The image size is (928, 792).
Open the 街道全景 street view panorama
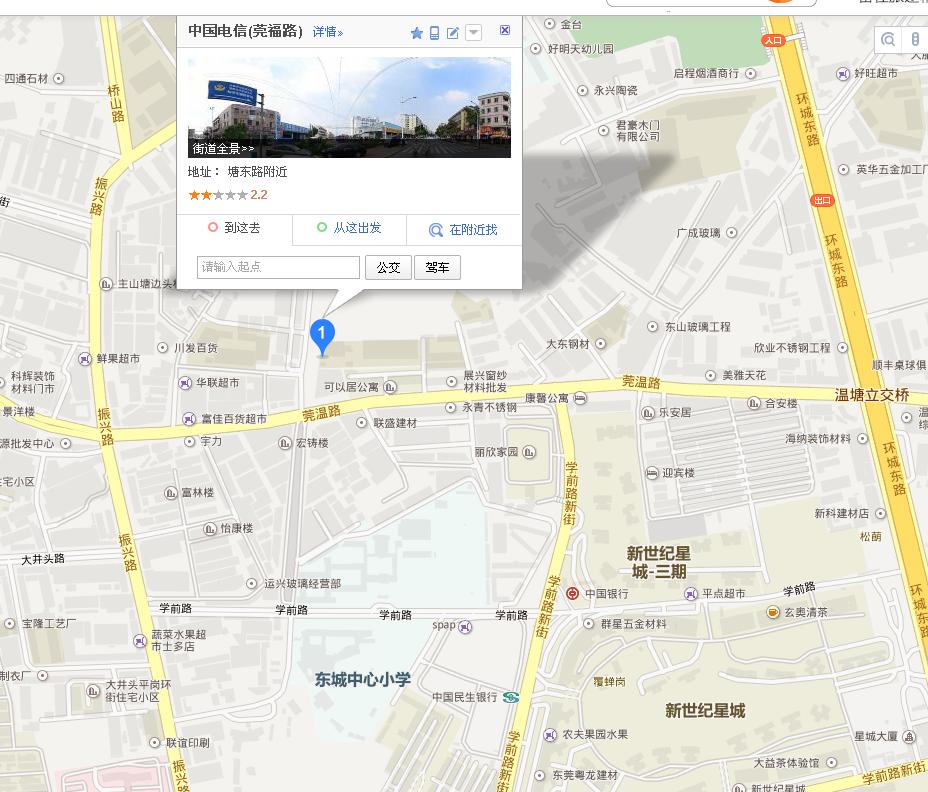click(349, 107)
